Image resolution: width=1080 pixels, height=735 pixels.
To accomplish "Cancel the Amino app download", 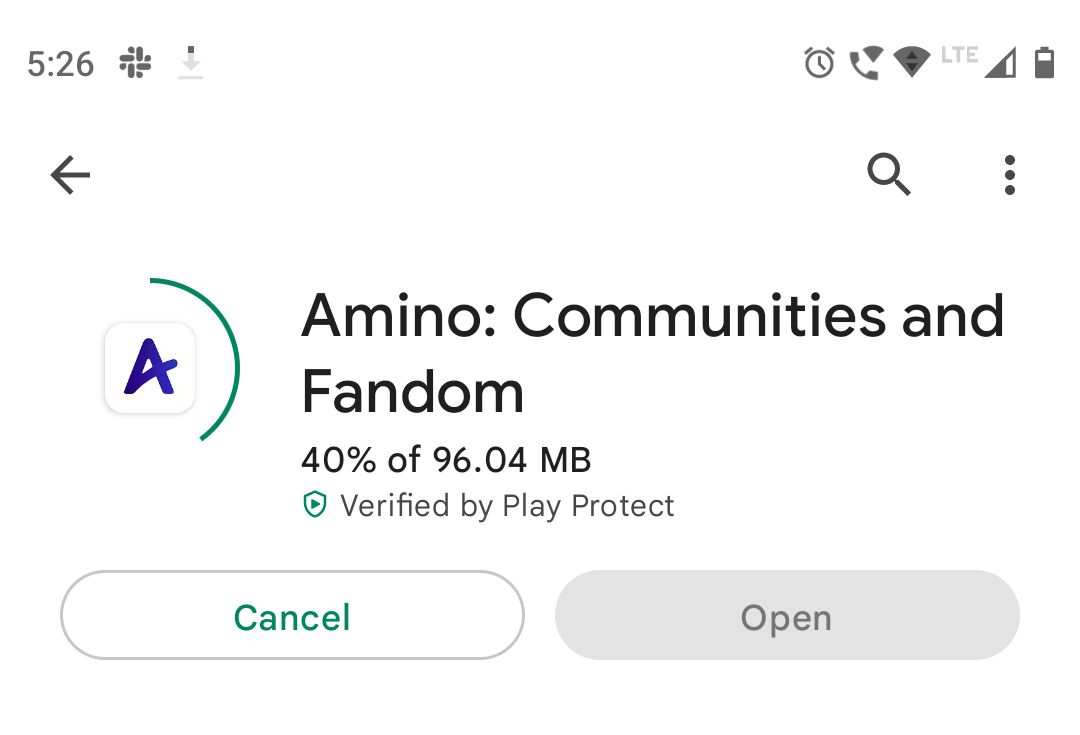I will [292, 616].
